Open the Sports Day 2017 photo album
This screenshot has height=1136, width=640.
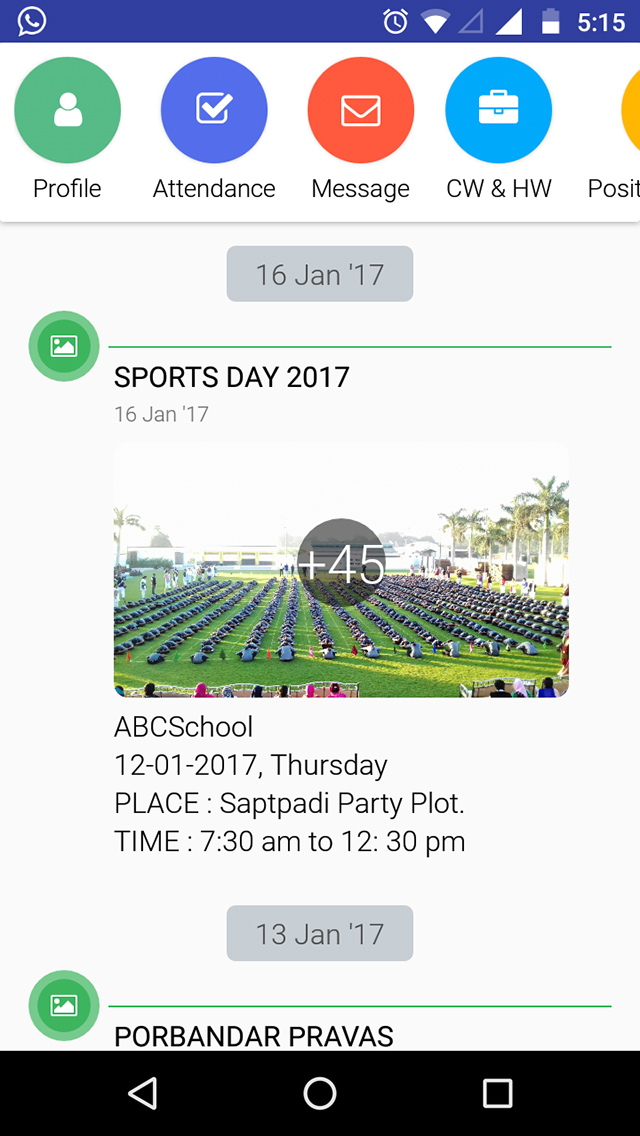(x=341, y=569)
